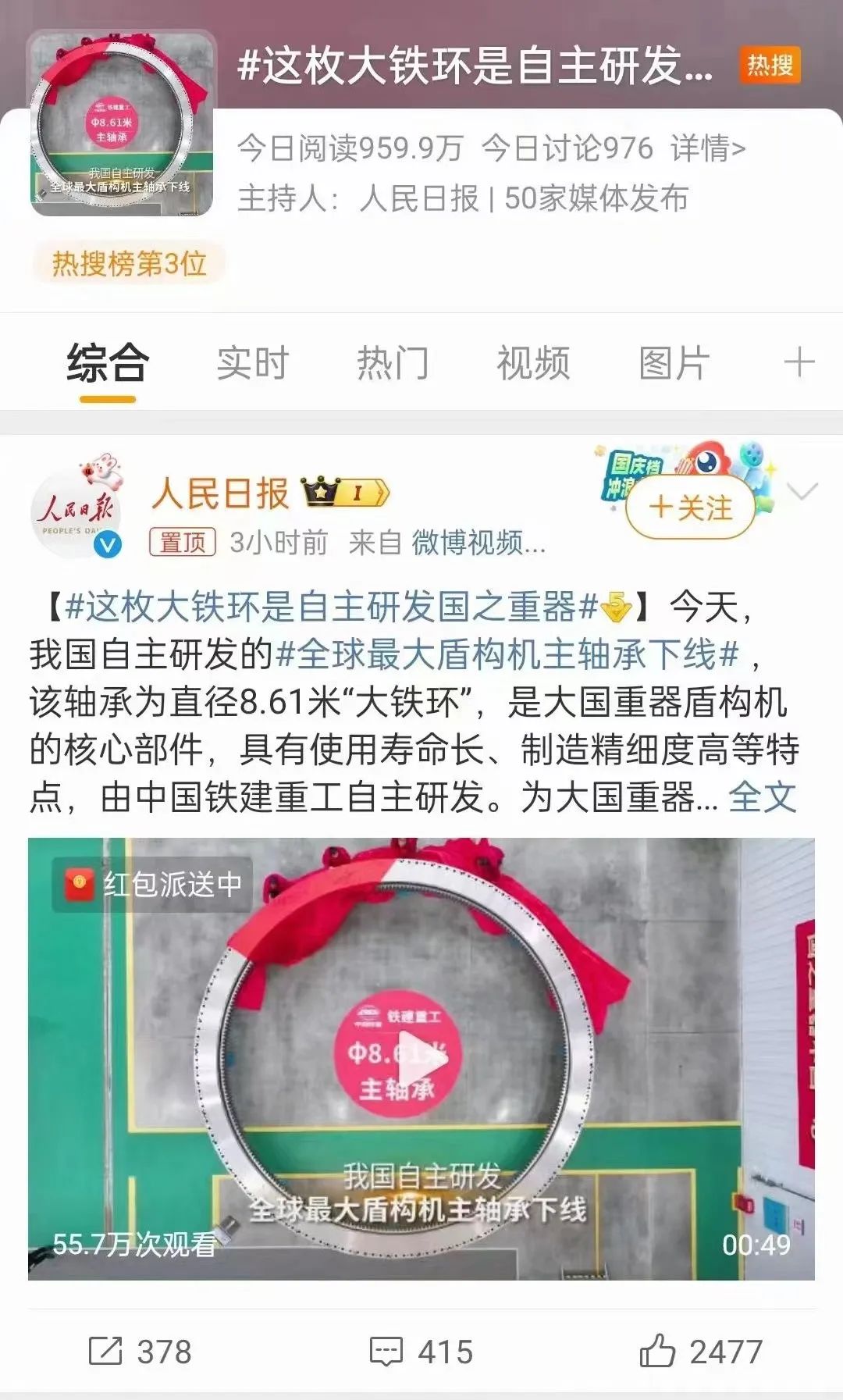The width and height of the screenshot is (843, 1400).
Task: Open the 详情 details link
Action: (707, 148)
